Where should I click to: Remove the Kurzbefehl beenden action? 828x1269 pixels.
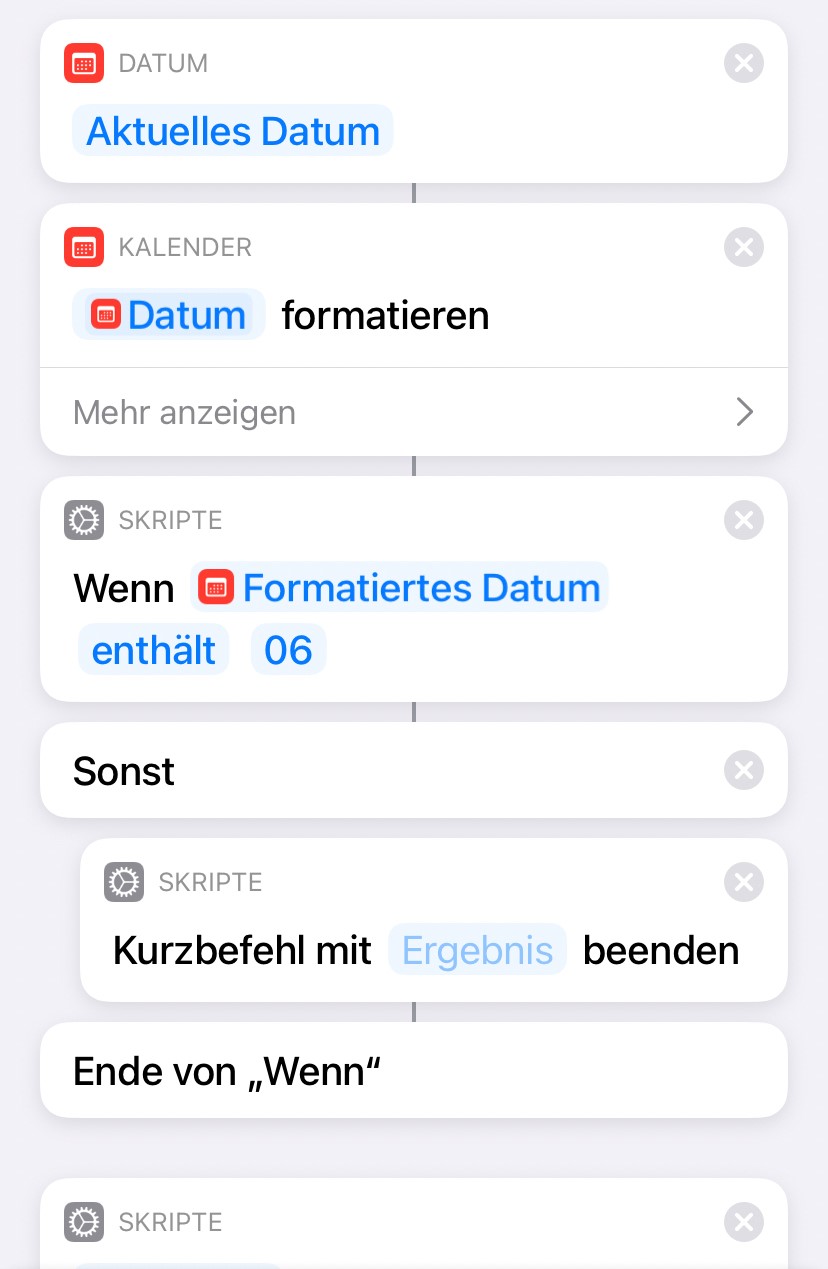coord(743,882)
